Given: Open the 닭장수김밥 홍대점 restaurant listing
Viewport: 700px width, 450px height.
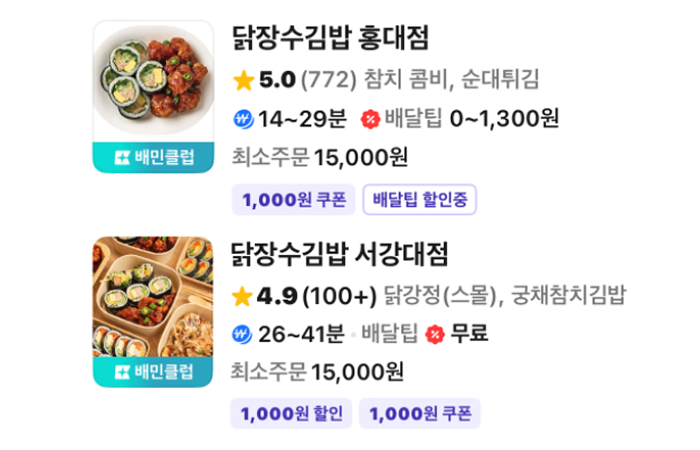Looking at the screenshot, I should click(x=330, y=40).
